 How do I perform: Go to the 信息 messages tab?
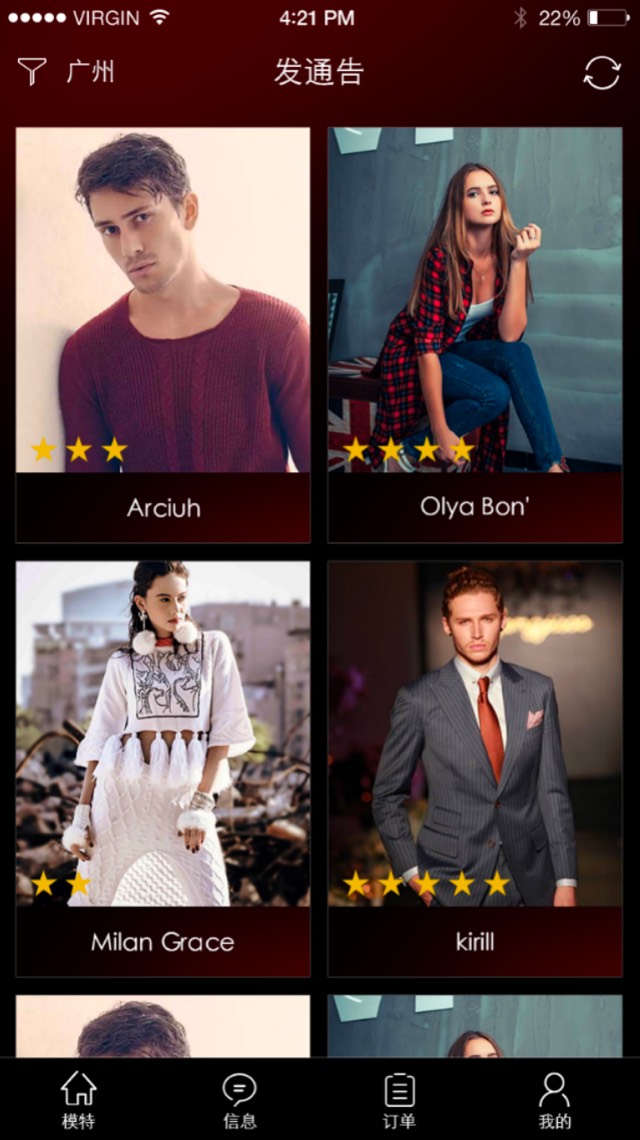point(239,1099)
